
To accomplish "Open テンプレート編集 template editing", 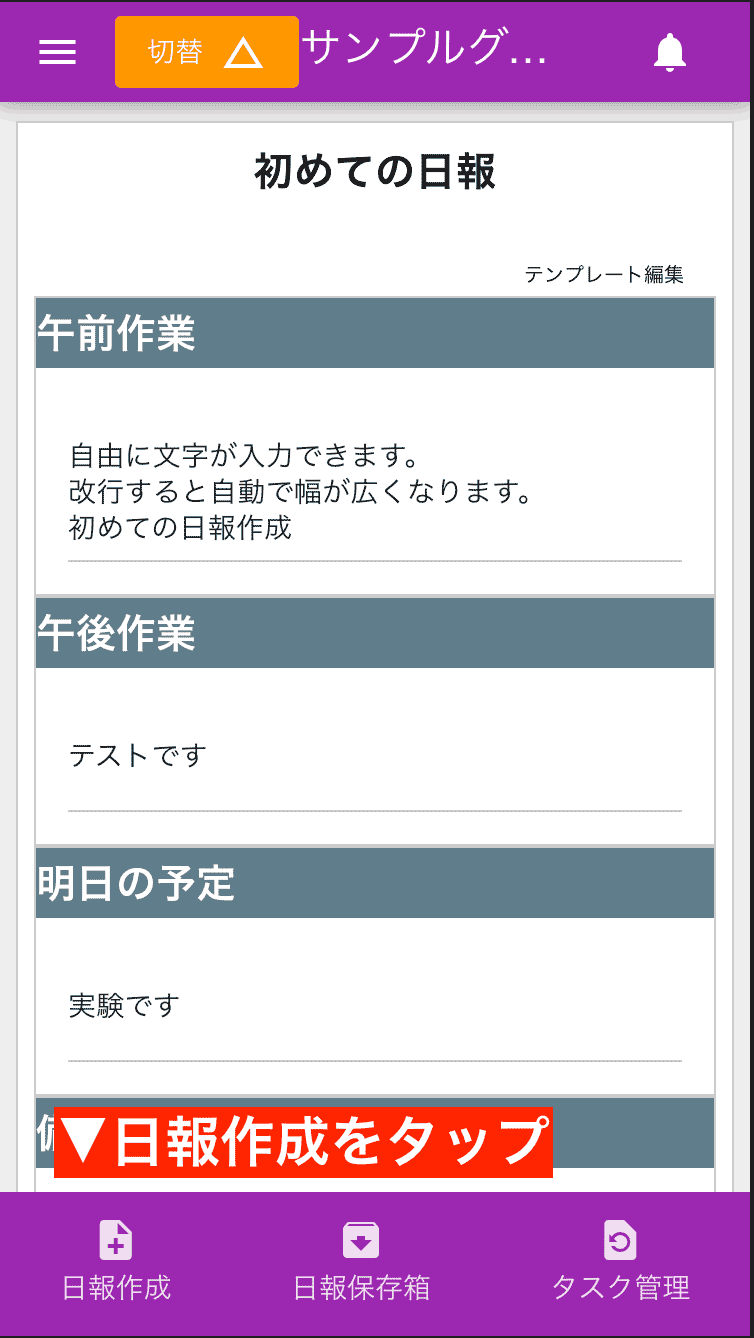I will coord(607,273).
